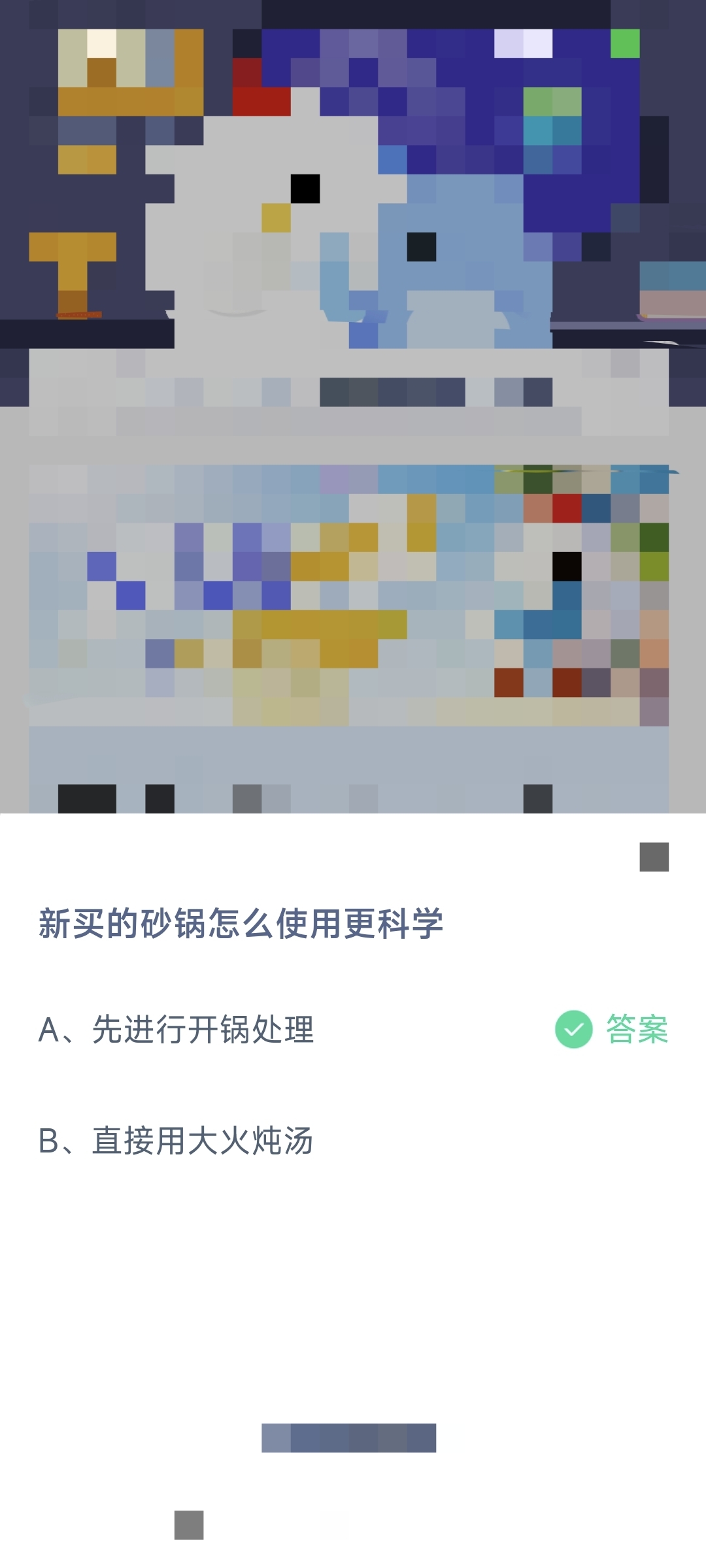The image size is (706, 1568).
Task: Select option A 先进行开锅处理
Action: coord(176,1030)
